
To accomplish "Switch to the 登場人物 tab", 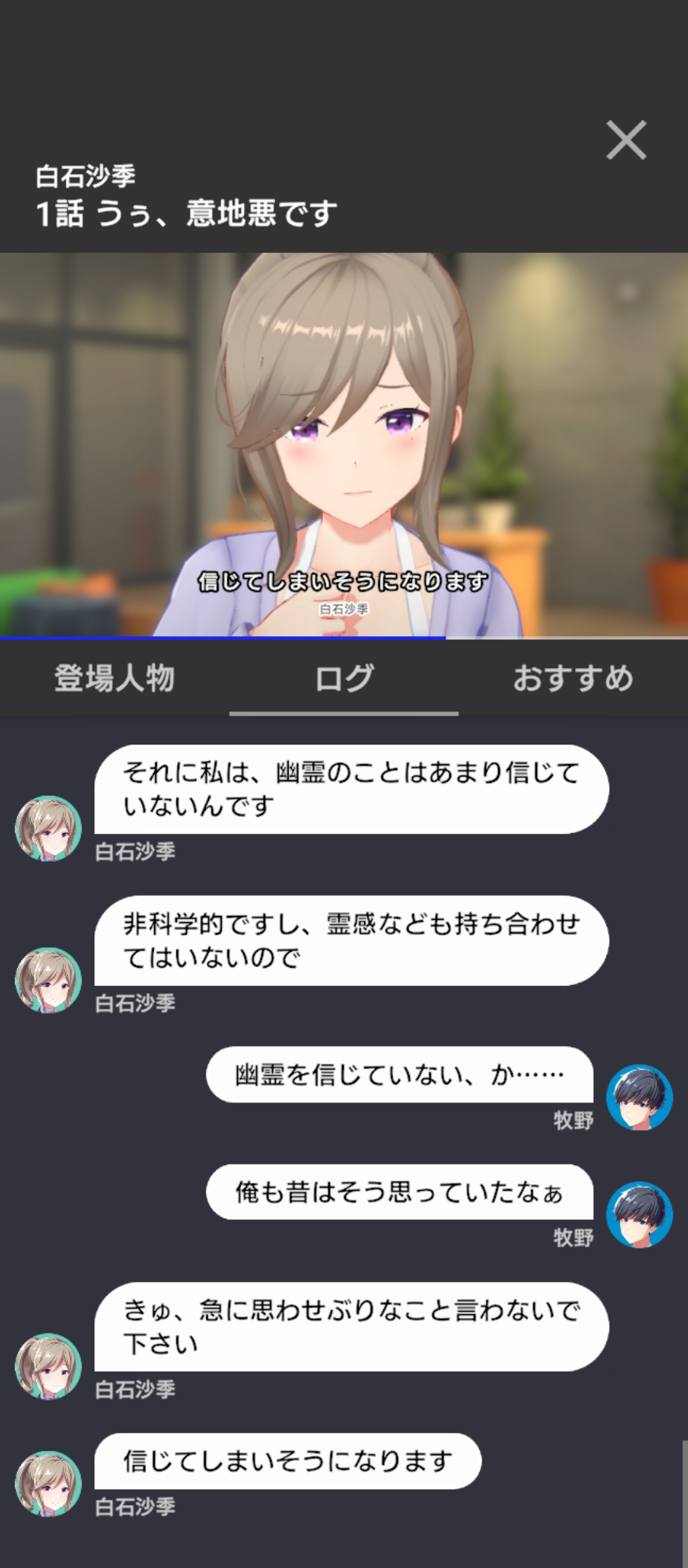I will 115,678.
